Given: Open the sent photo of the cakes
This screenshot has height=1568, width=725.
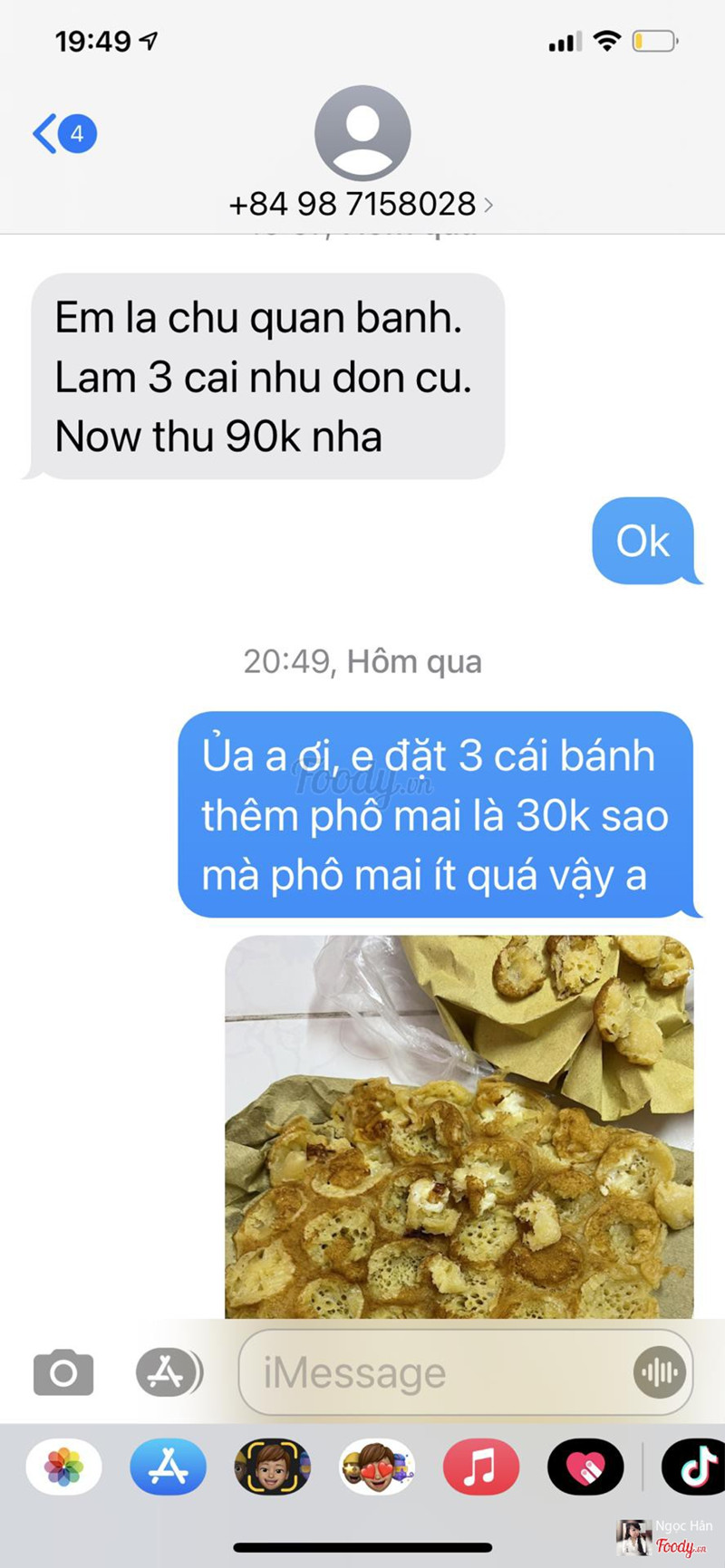Looking at the screenshot, I should point(459,1126).
